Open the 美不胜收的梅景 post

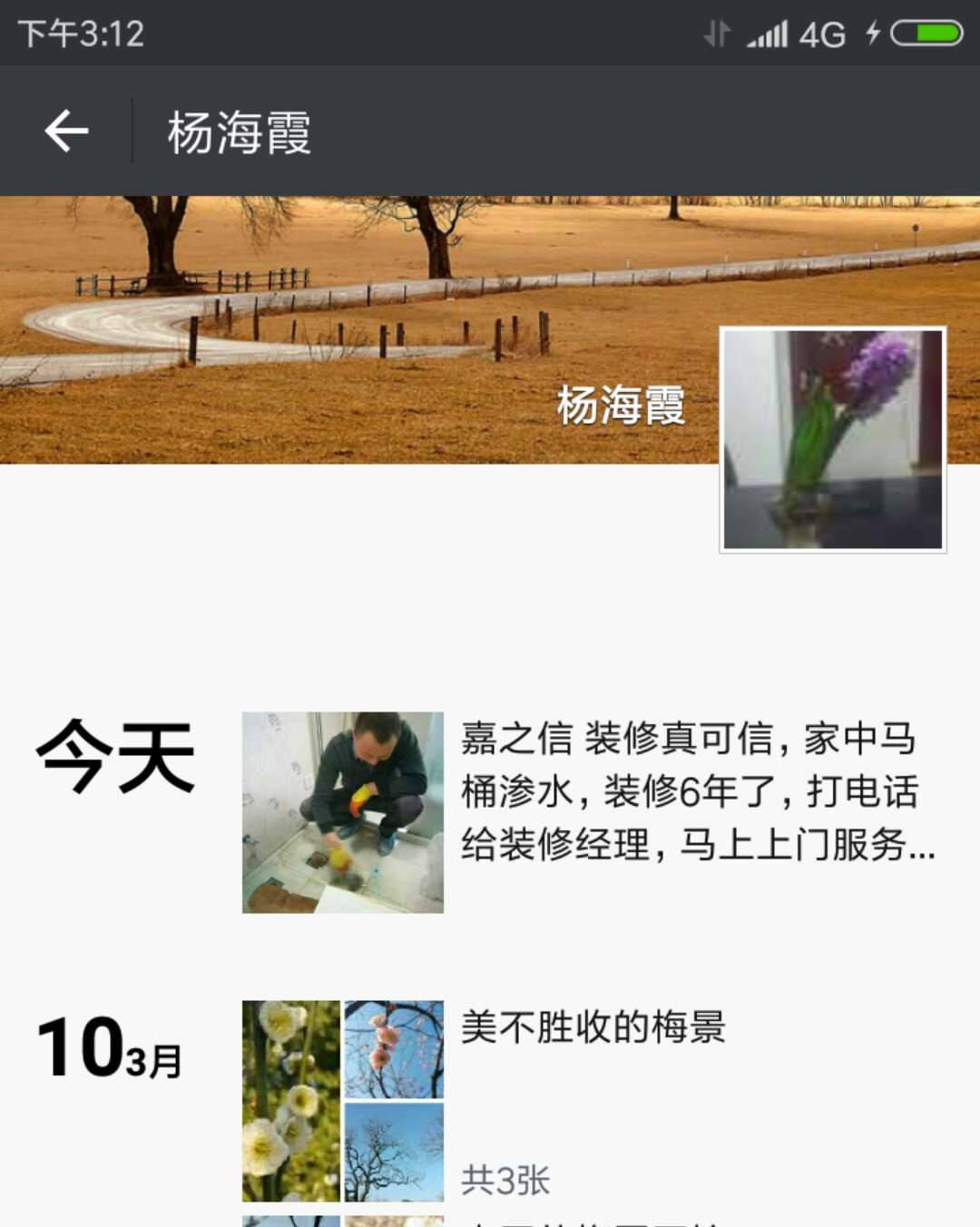point(593,1027)
